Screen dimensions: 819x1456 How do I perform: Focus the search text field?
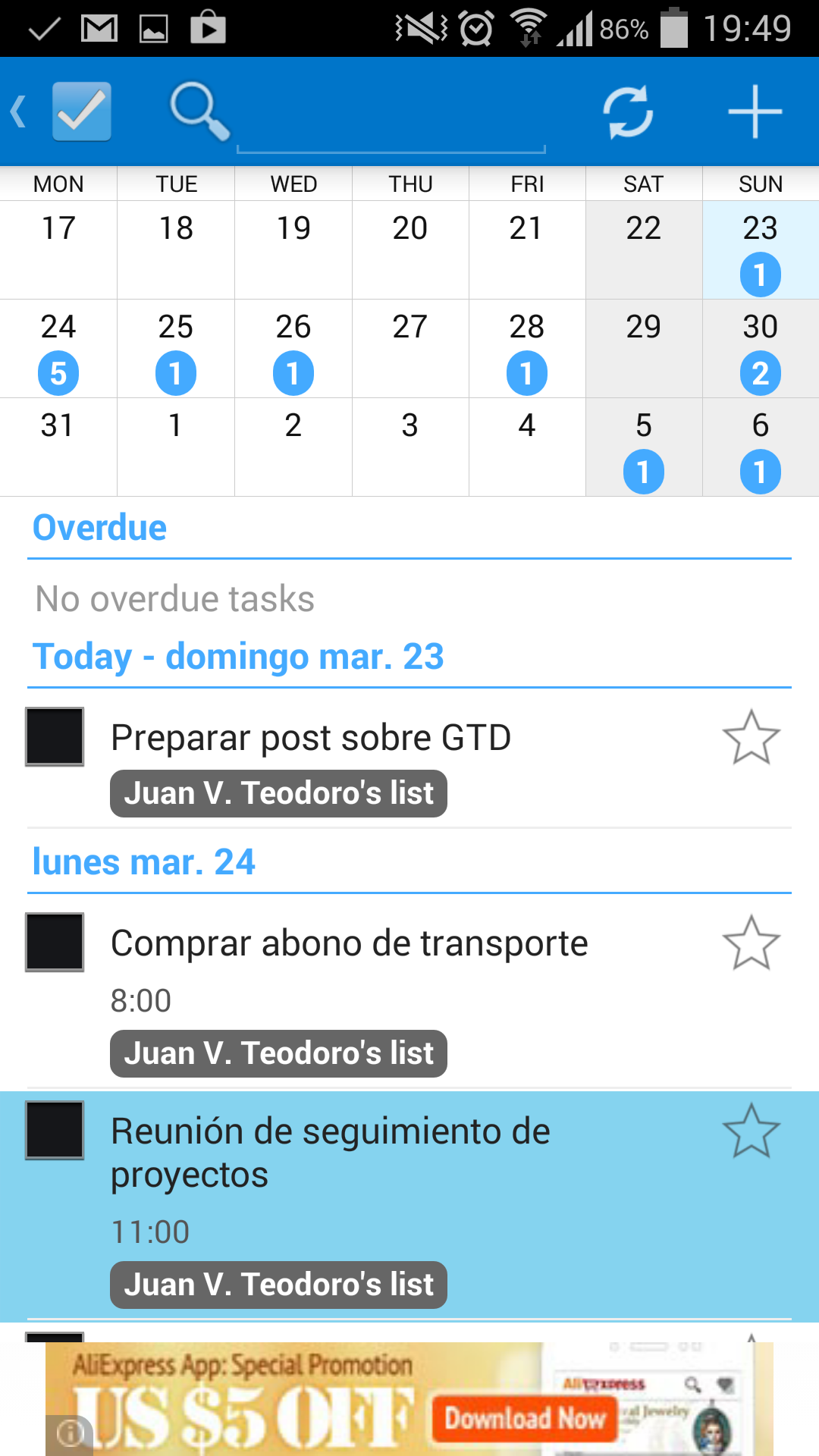click(x=391, y=121)
